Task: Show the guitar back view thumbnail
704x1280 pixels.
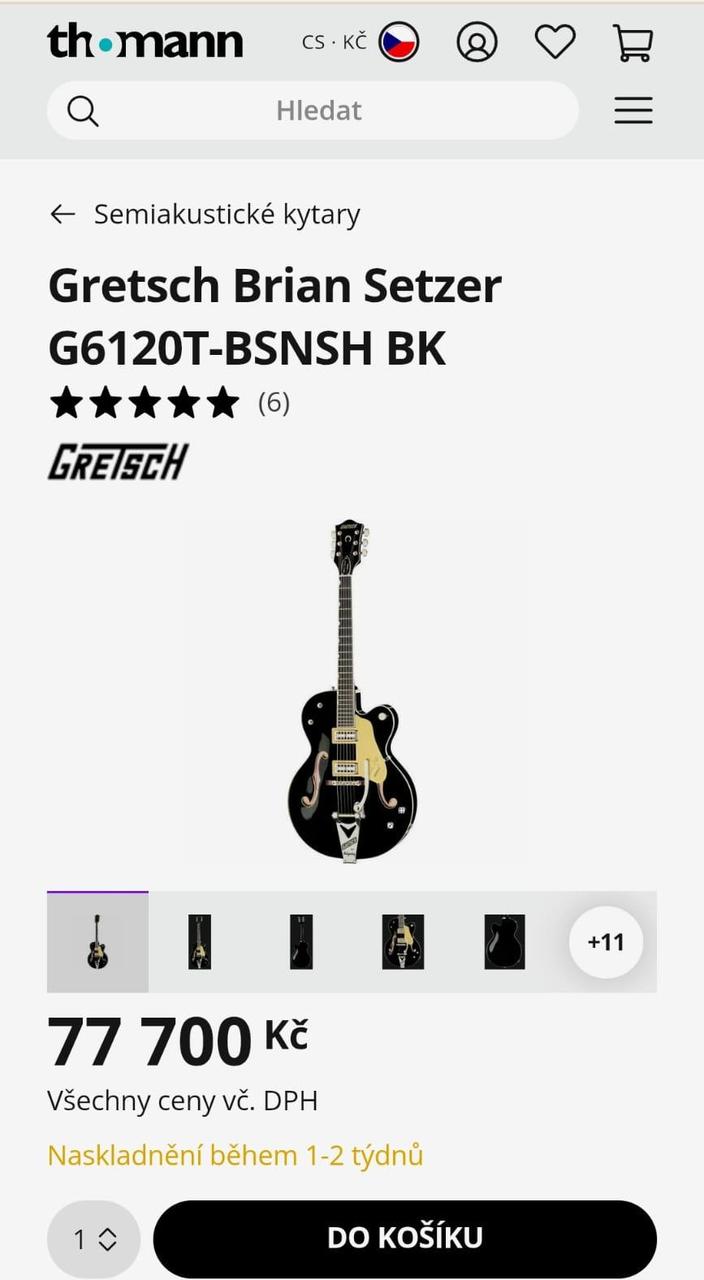Action: pyautogui.click(x=301, y=942)
